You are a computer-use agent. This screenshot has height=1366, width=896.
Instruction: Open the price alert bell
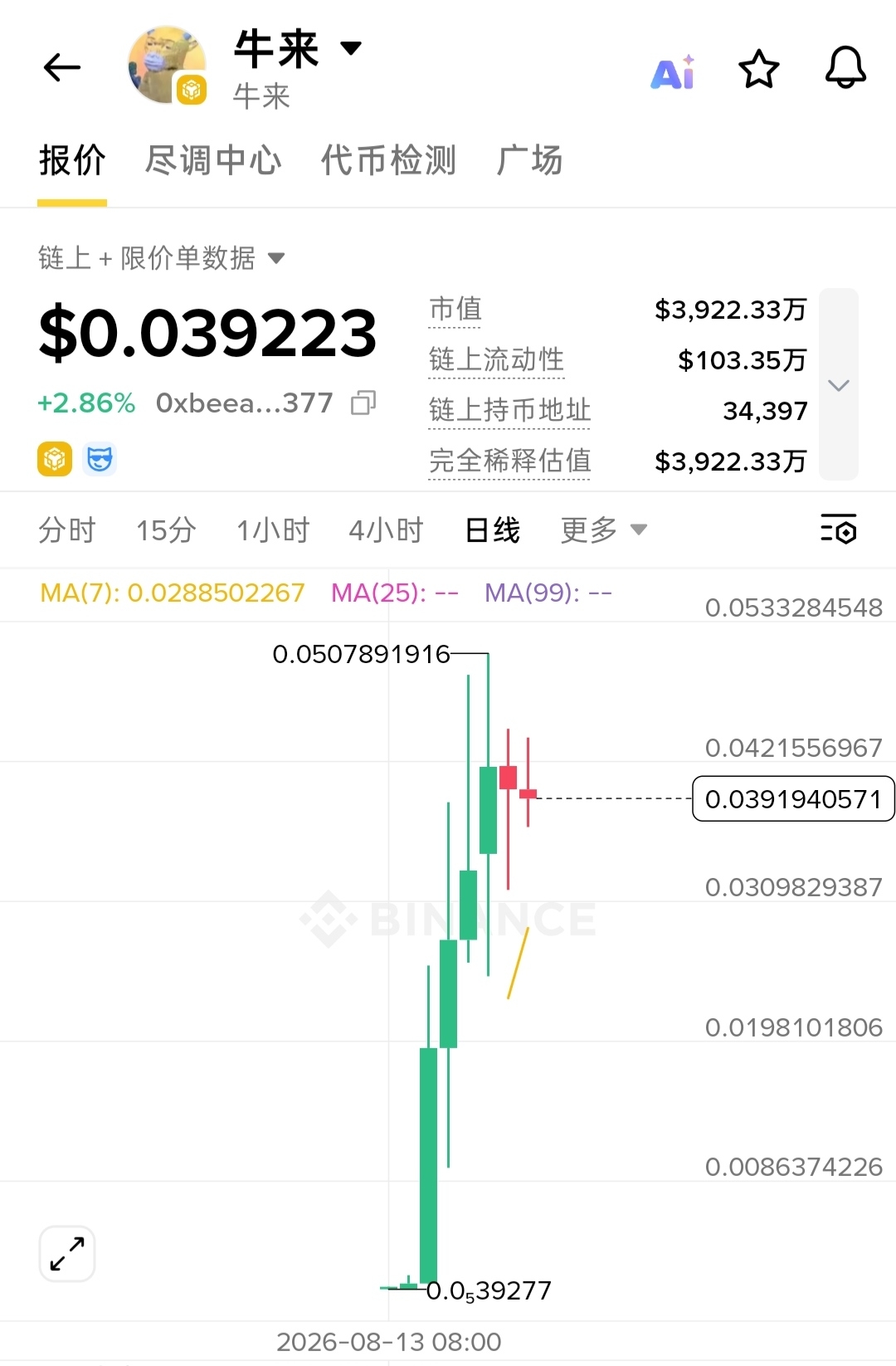click(845, 67)
